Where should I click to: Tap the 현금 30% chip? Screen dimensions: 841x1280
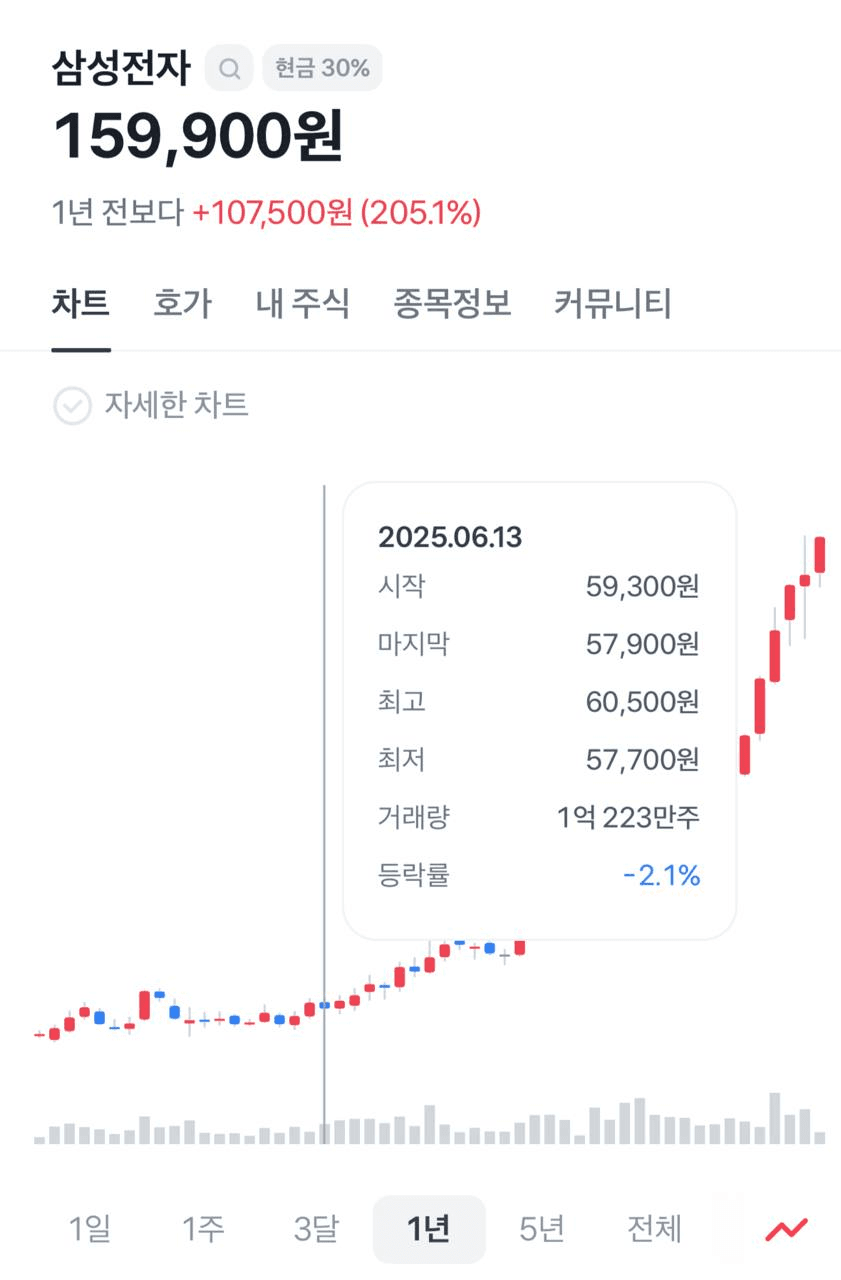[x=322, y=68]
